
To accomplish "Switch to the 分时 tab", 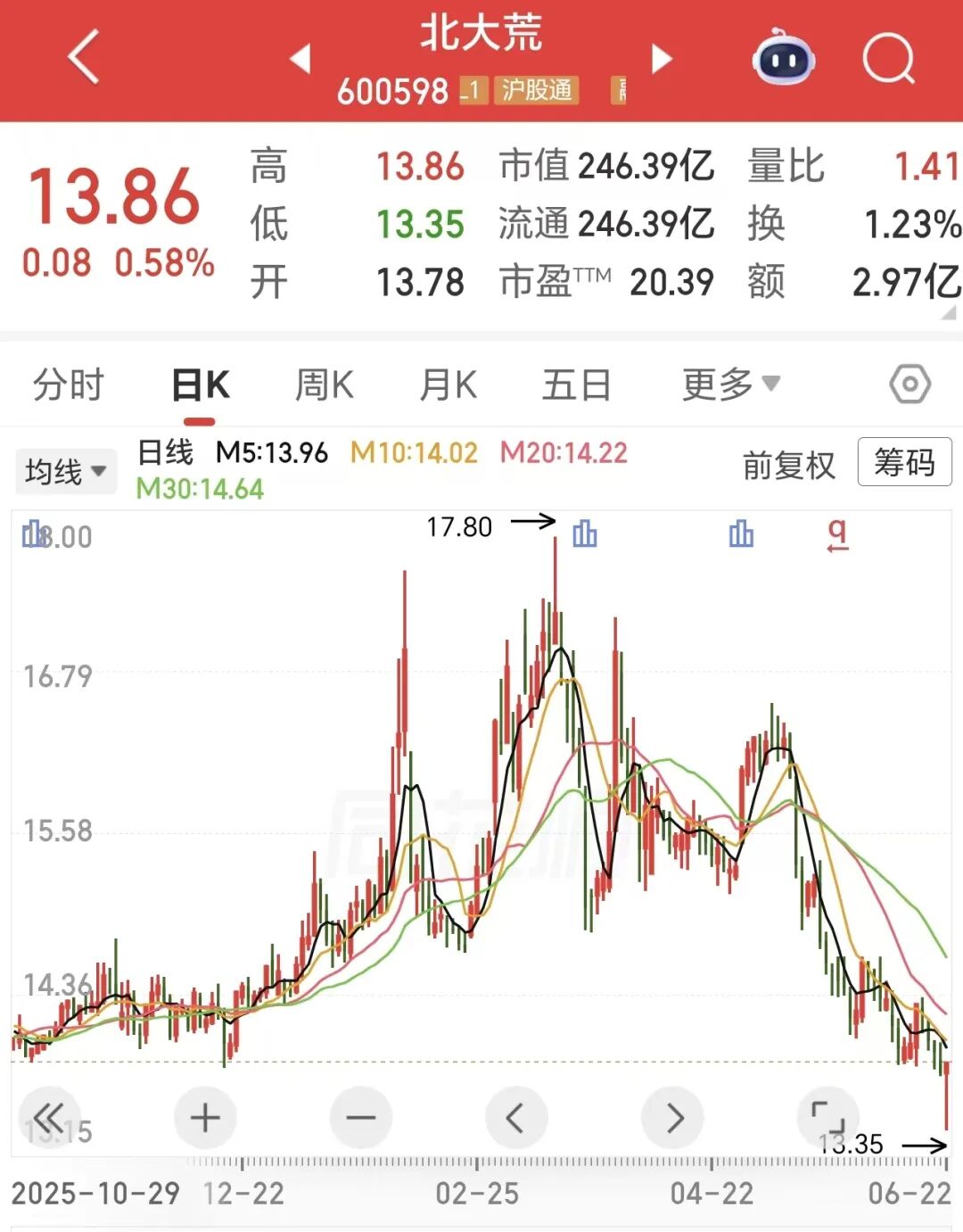I will [x=69, y=385].
